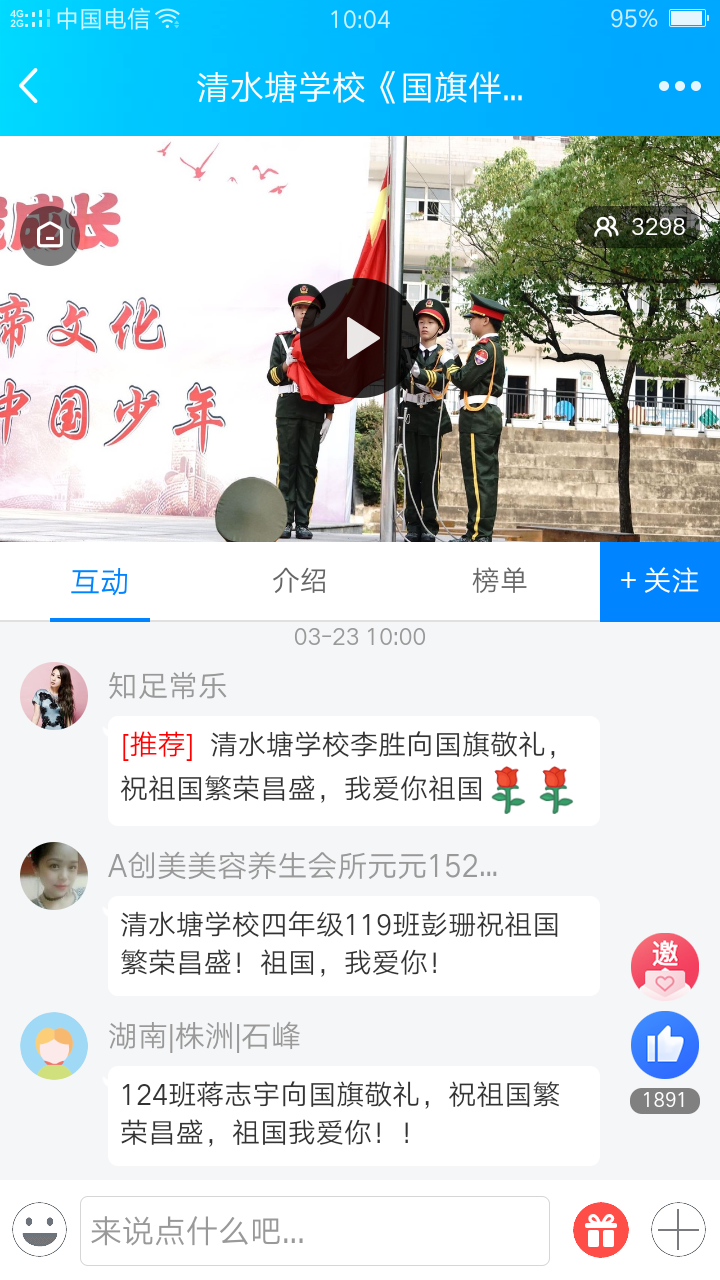Focus the 来说点什么吧 comment box
Screen dimensions: 720x1280
click(315, 1230)
